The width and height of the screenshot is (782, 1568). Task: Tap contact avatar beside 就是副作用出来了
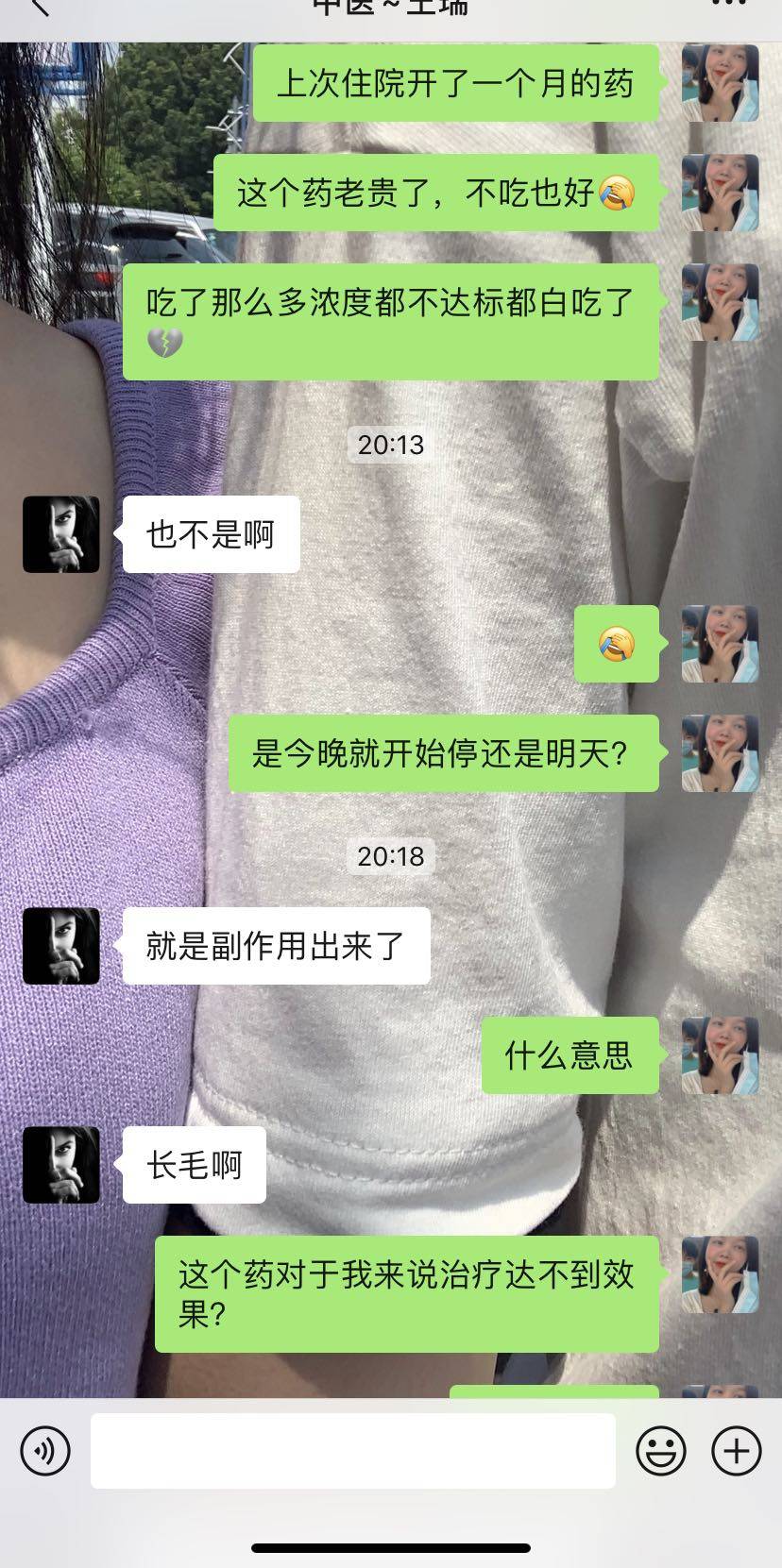pos(61,946)
